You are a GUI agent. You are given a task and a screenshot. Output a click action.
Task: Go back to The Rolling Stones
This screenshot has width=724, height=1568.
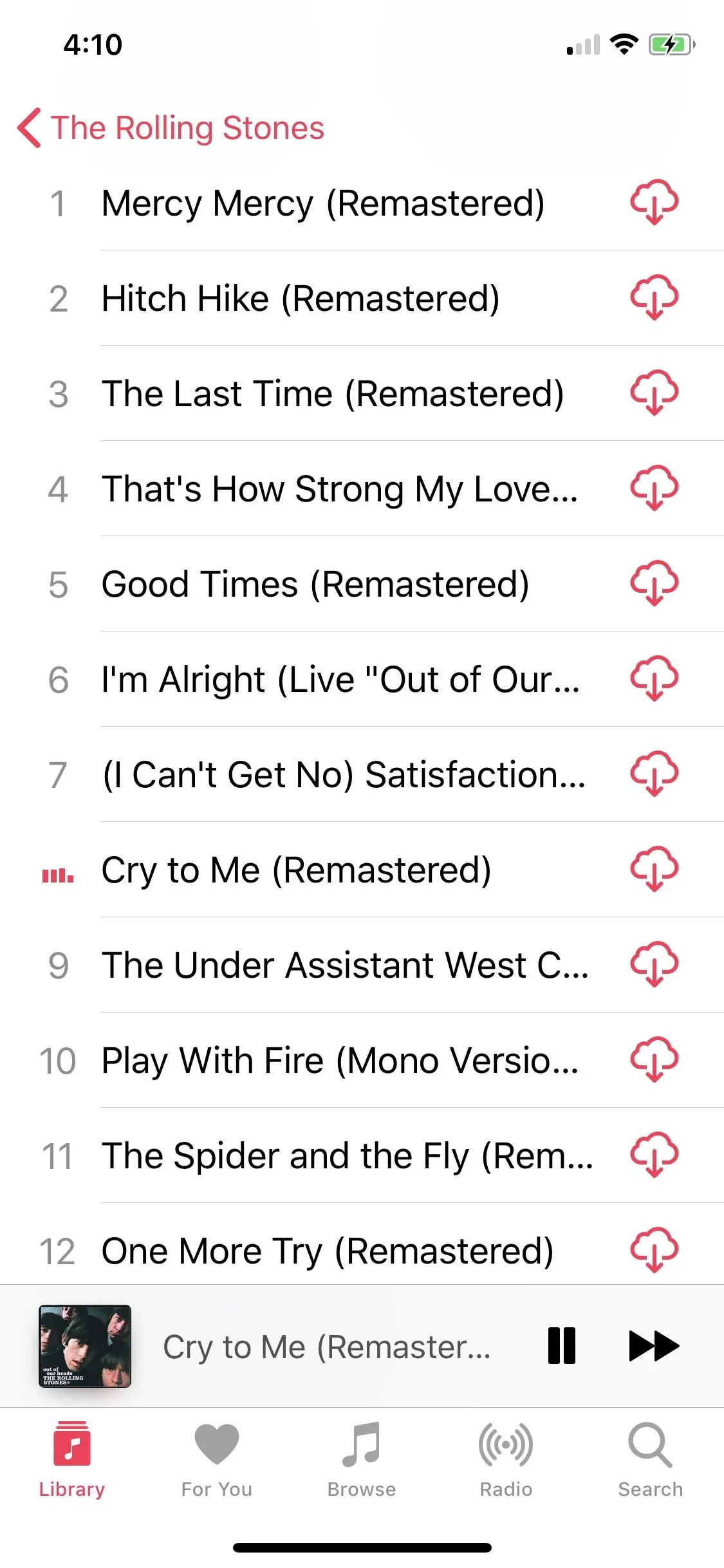(x=171, y=127)
